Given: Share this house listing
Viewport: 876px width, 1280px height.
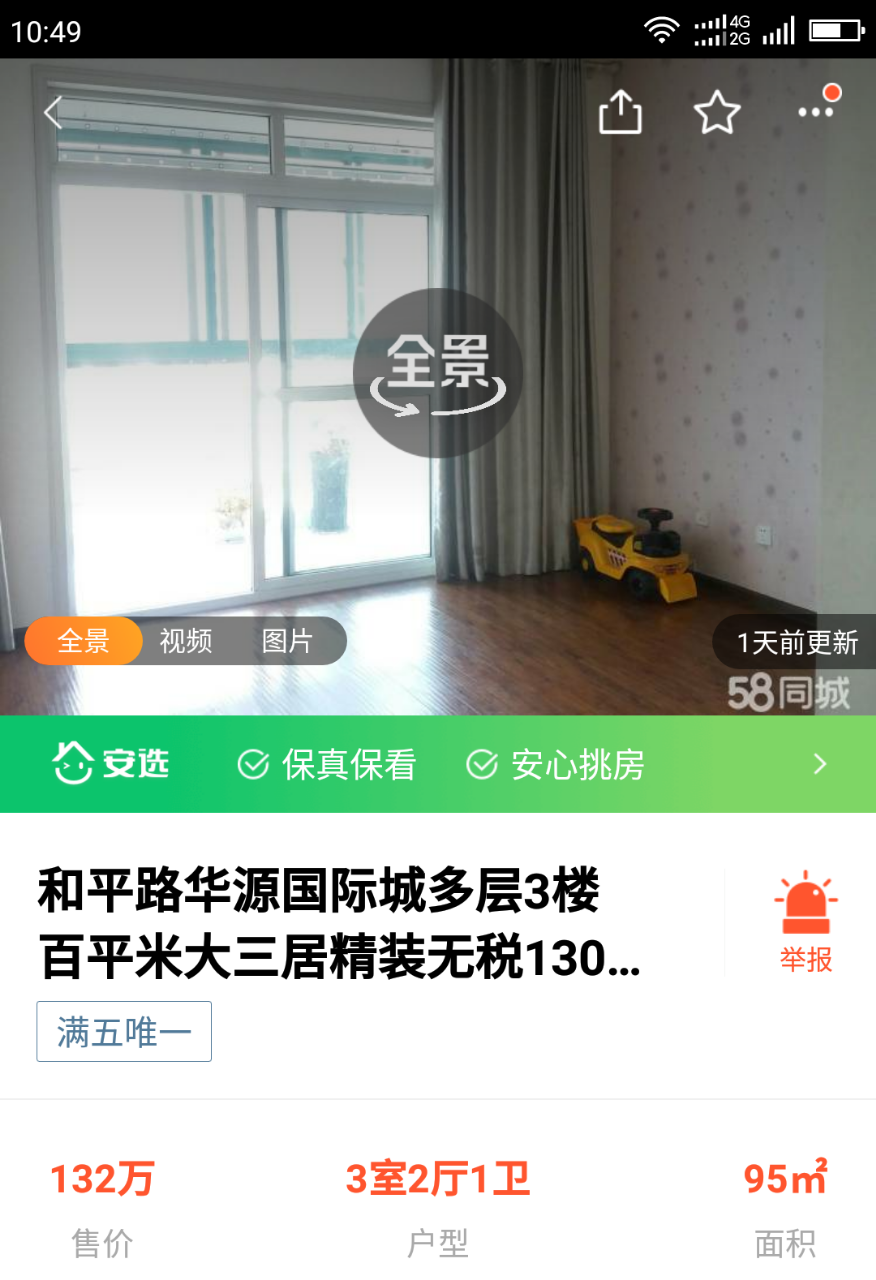Looking at the screenshot, I should click(619, 112).
